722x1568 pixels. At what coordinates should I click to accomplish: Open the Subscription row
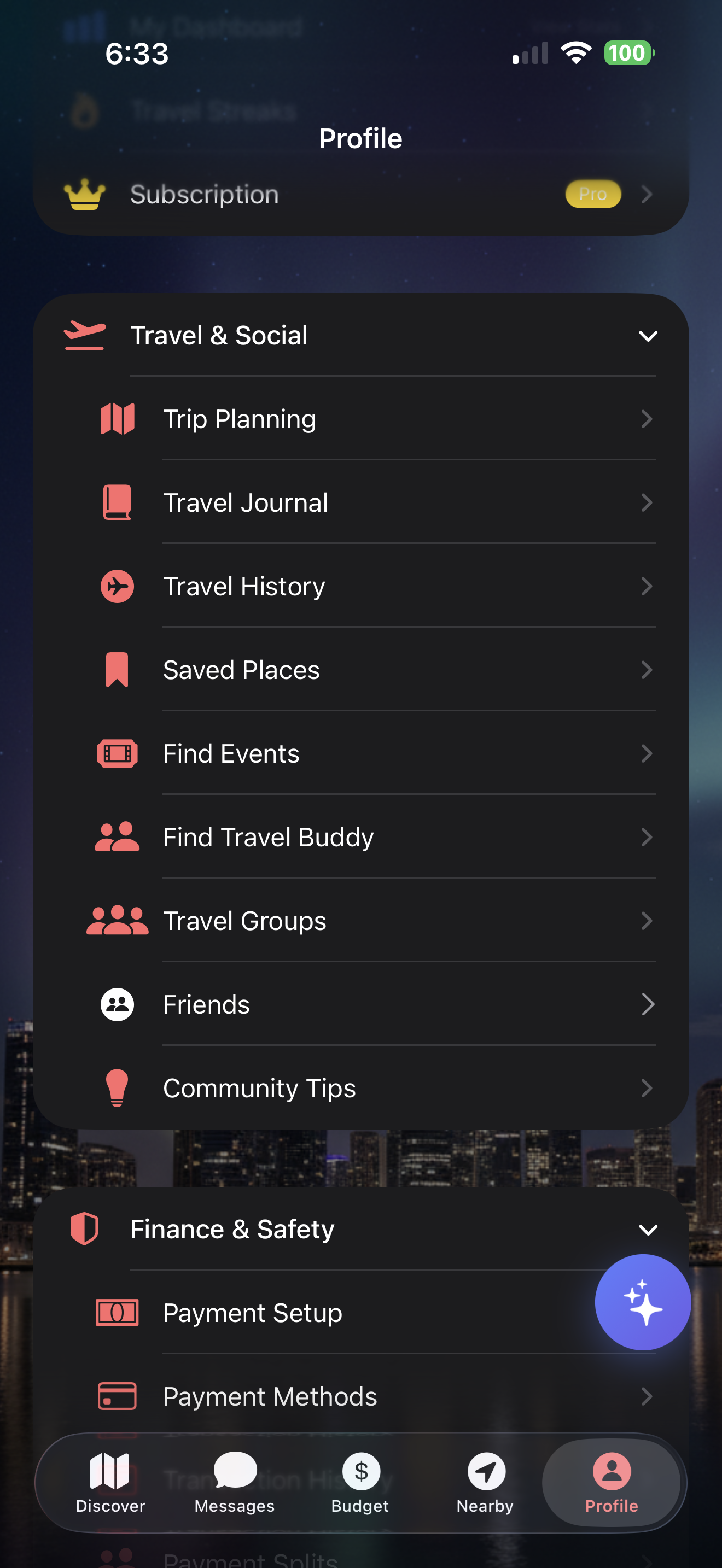[360, 194]
